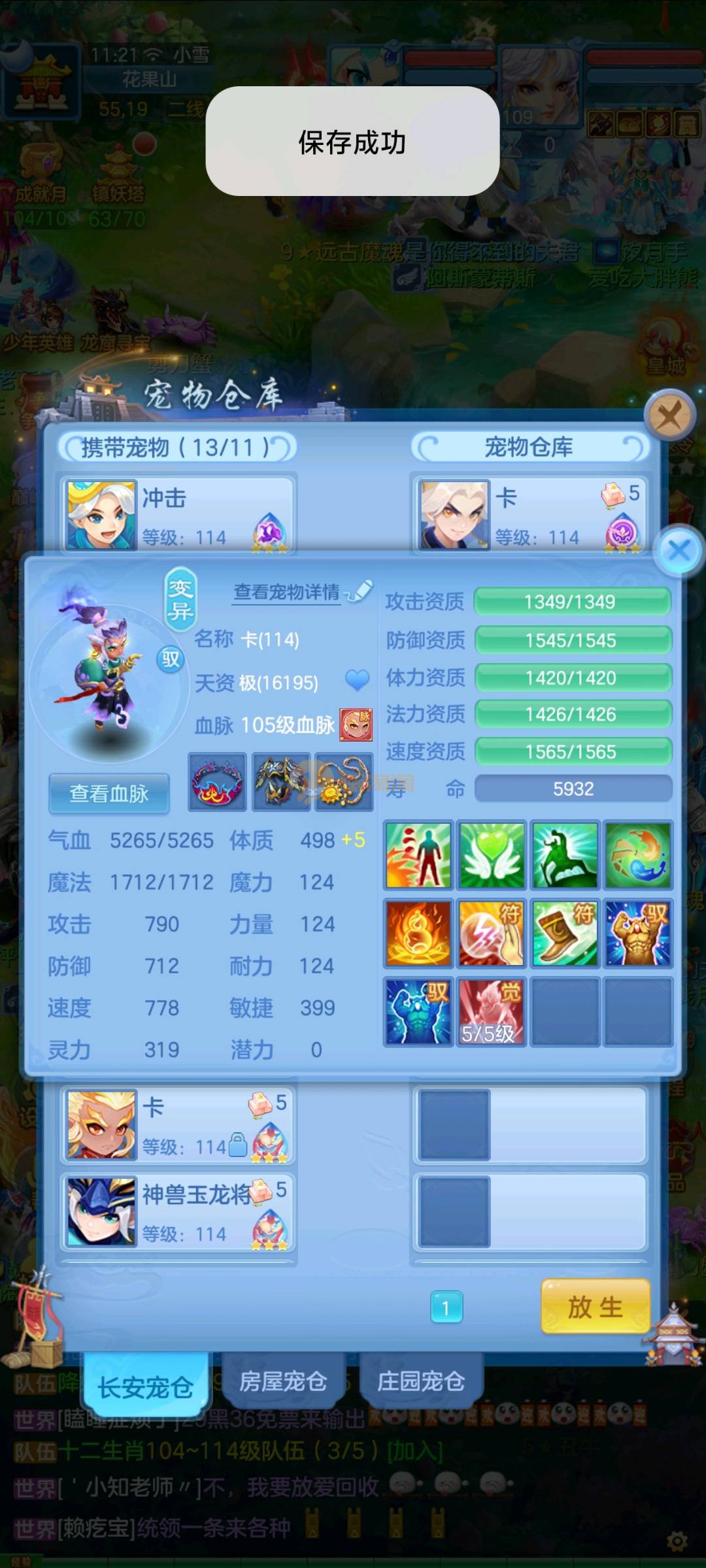
Task: View the flame gourd skill
Action: point(418,933)
